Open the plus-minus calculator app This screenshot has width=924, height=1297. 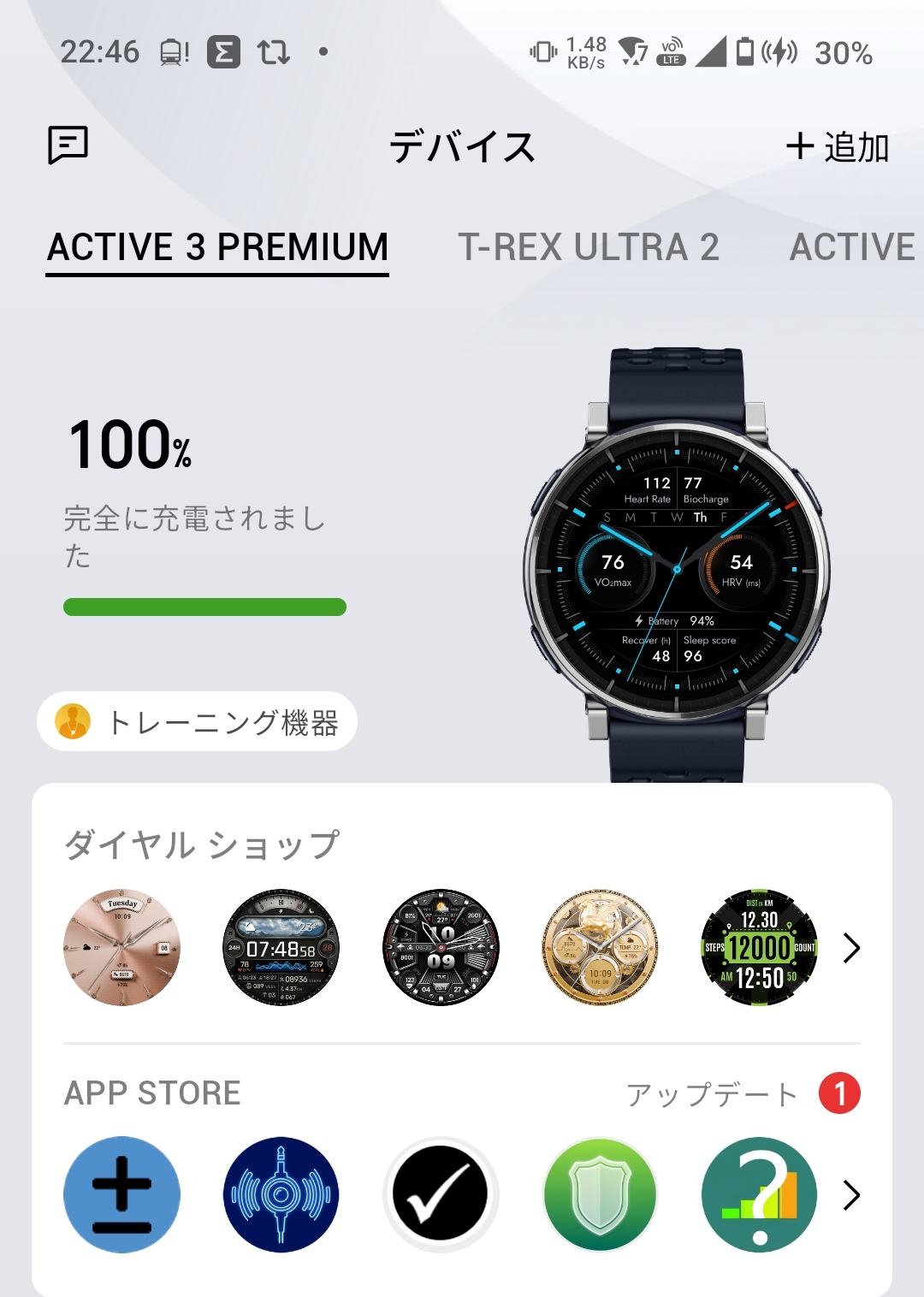(x=122, y=1194)
